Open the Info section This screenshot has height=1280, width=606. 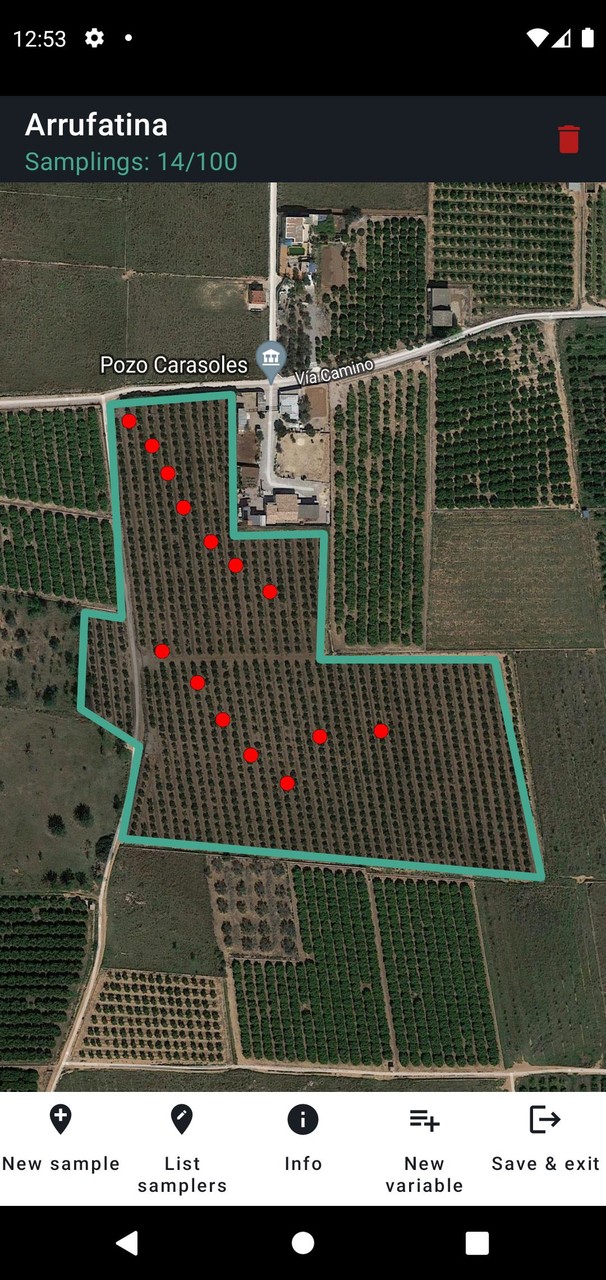pos(303,1138)
